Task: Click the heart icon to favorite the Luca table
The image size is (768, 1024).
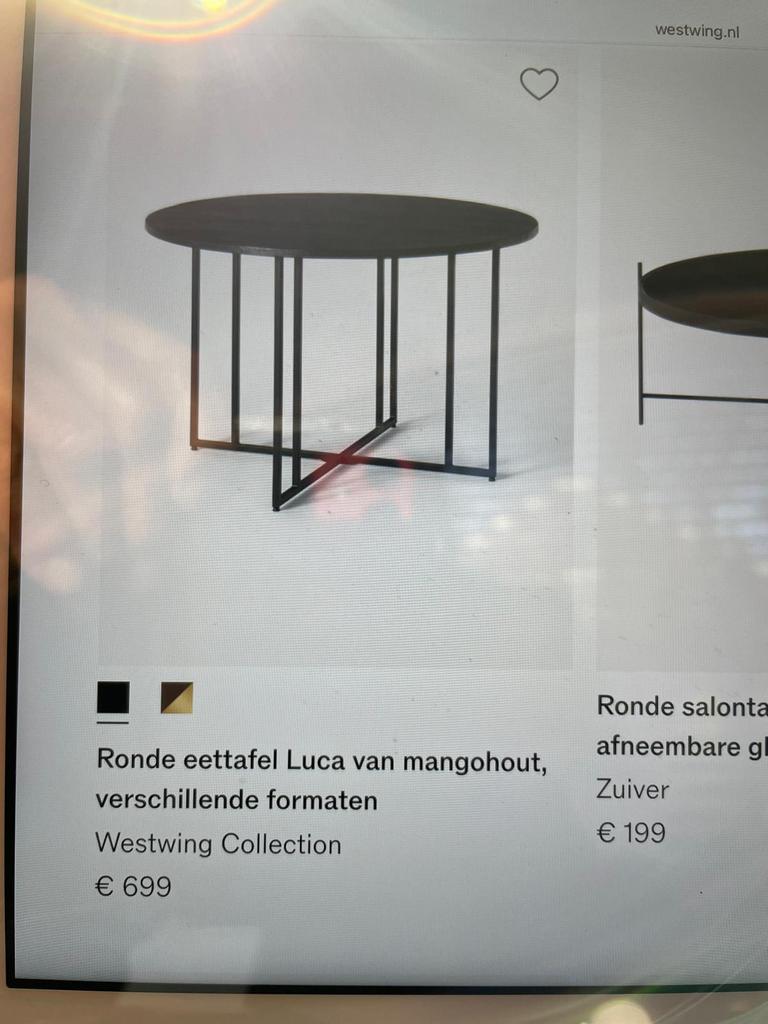Action: coord(540,85)
